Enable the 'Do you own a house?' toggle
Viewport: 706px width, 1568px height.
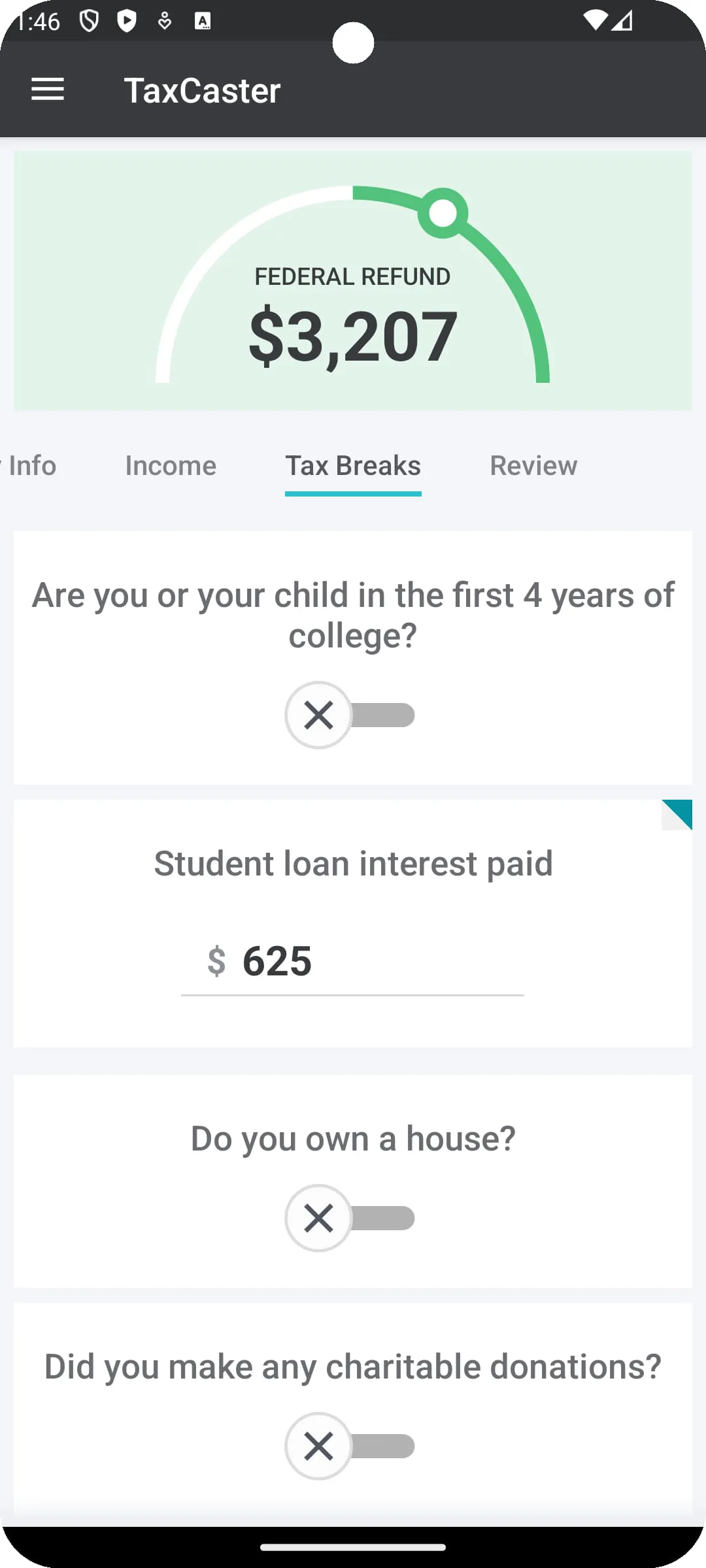coord(350,1217)
